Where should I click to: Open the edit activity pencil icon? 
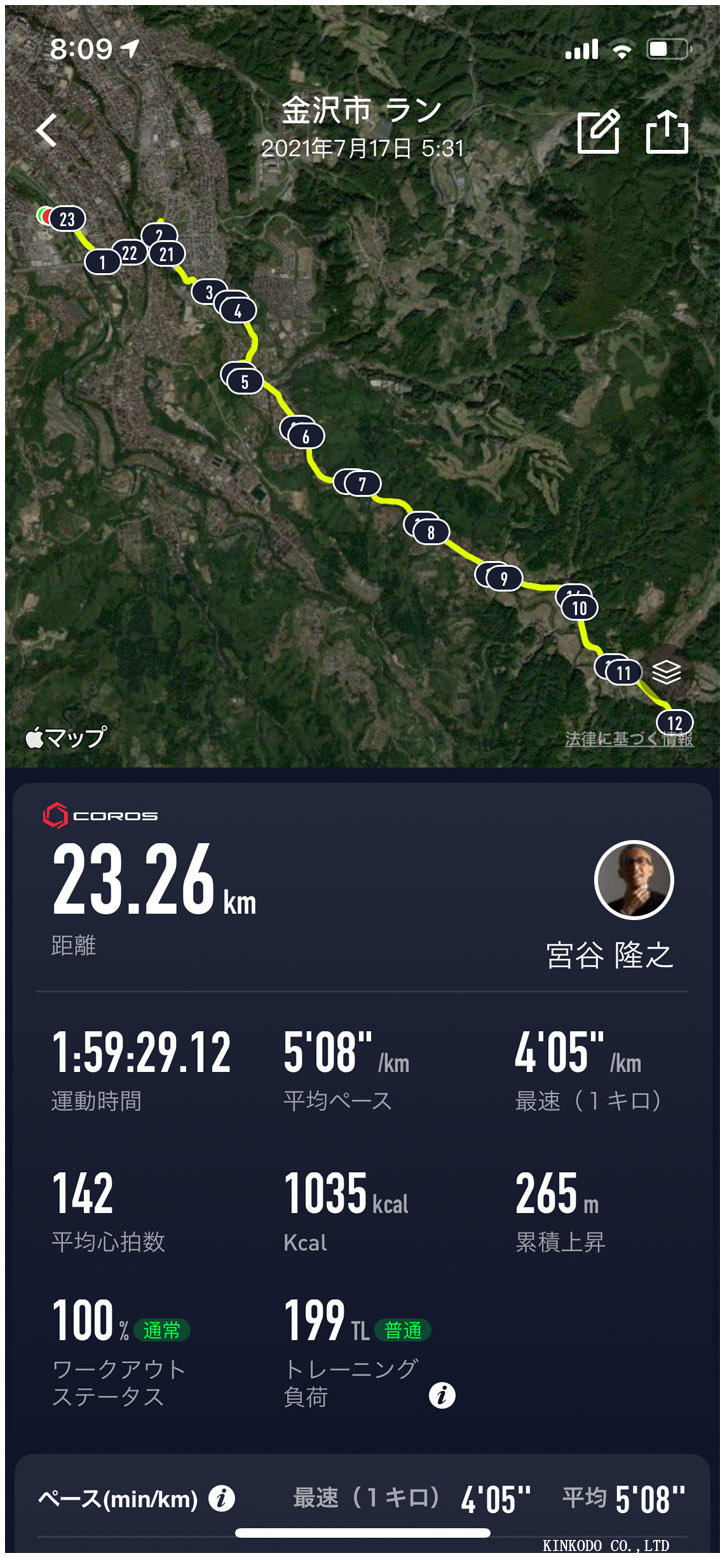pyautogui.click(x=598, y=131)
